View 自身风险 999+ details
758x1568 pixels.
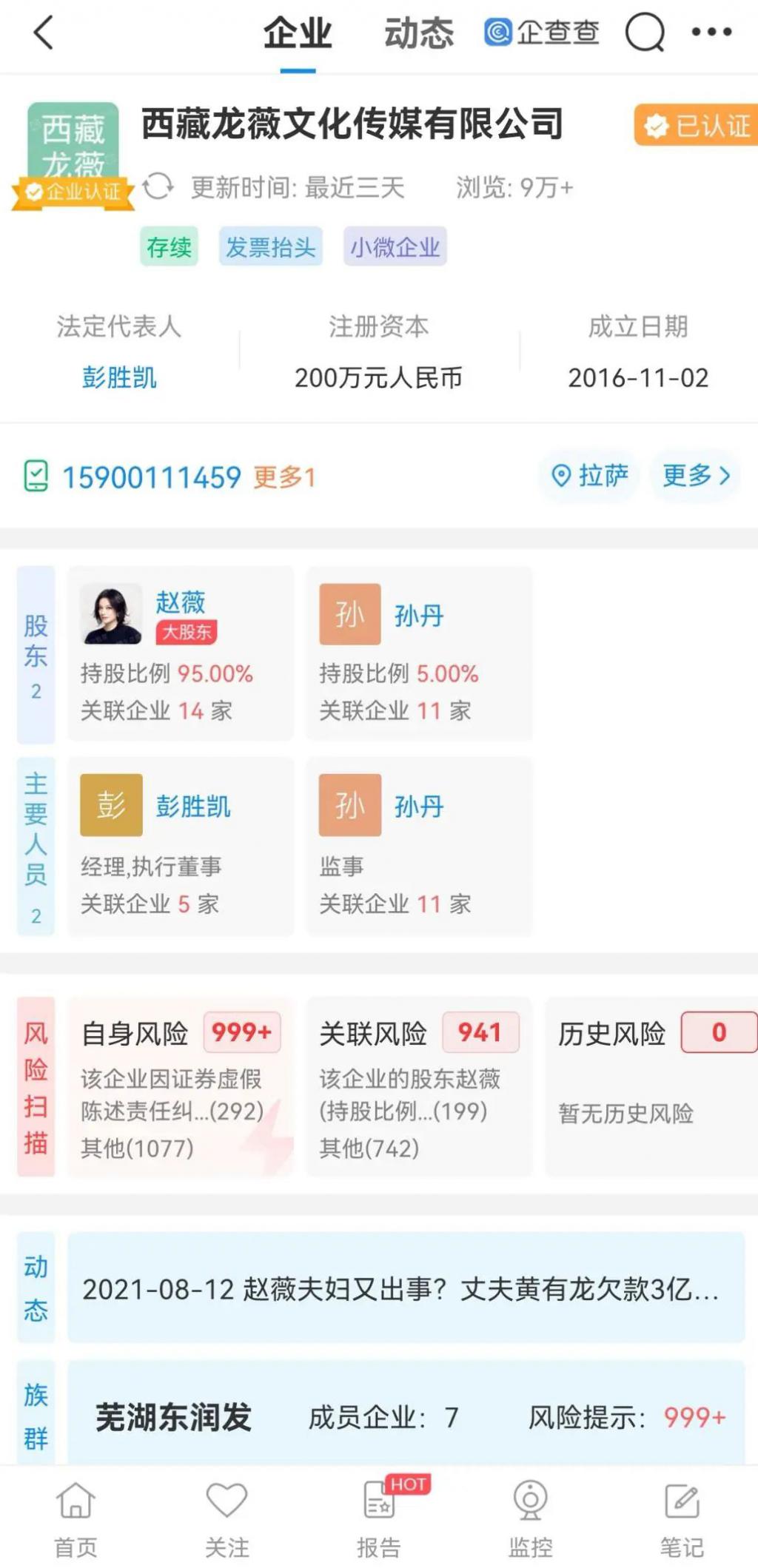[x=181, y=1086]
